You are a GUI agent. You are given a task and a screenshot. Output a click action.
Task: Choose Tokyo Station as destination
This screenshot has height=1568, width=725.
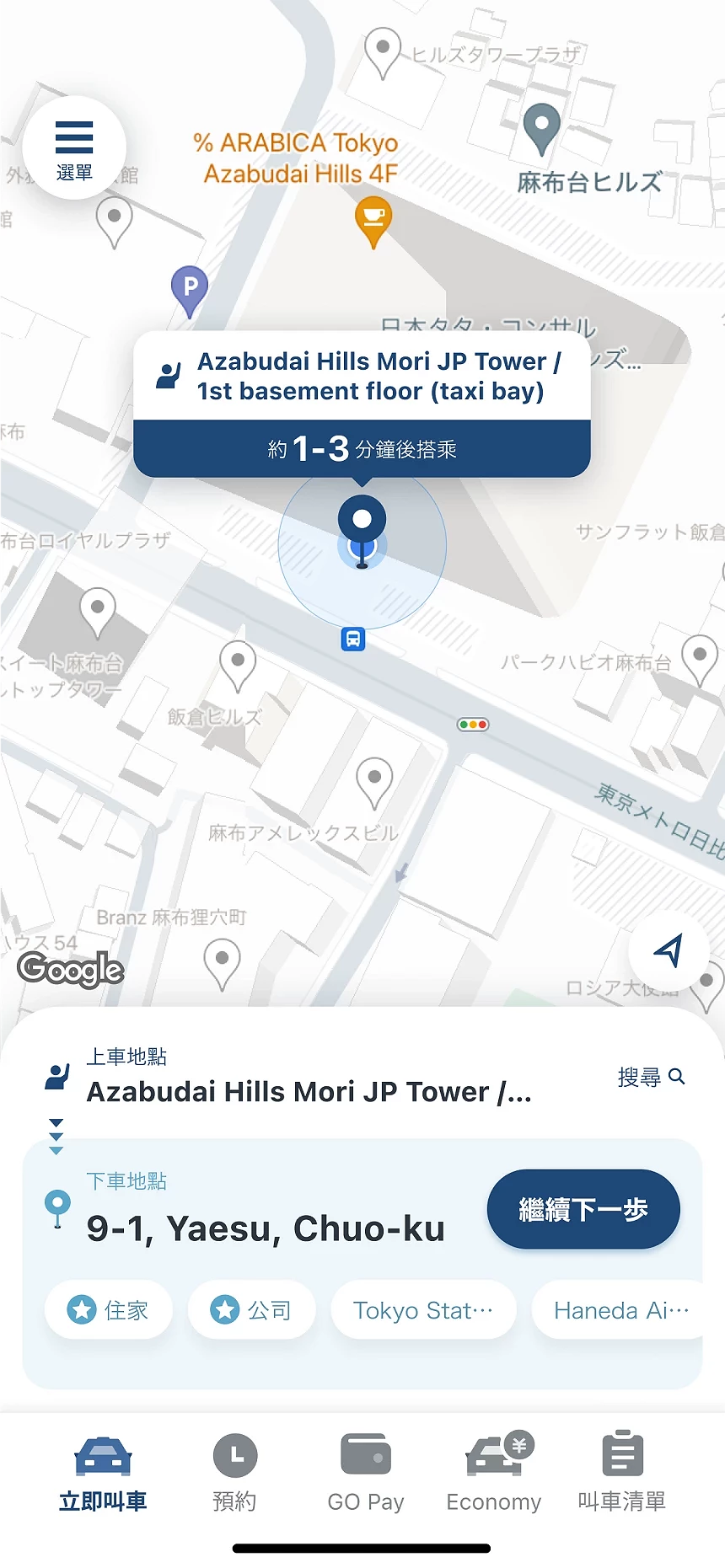point(423,1310)
